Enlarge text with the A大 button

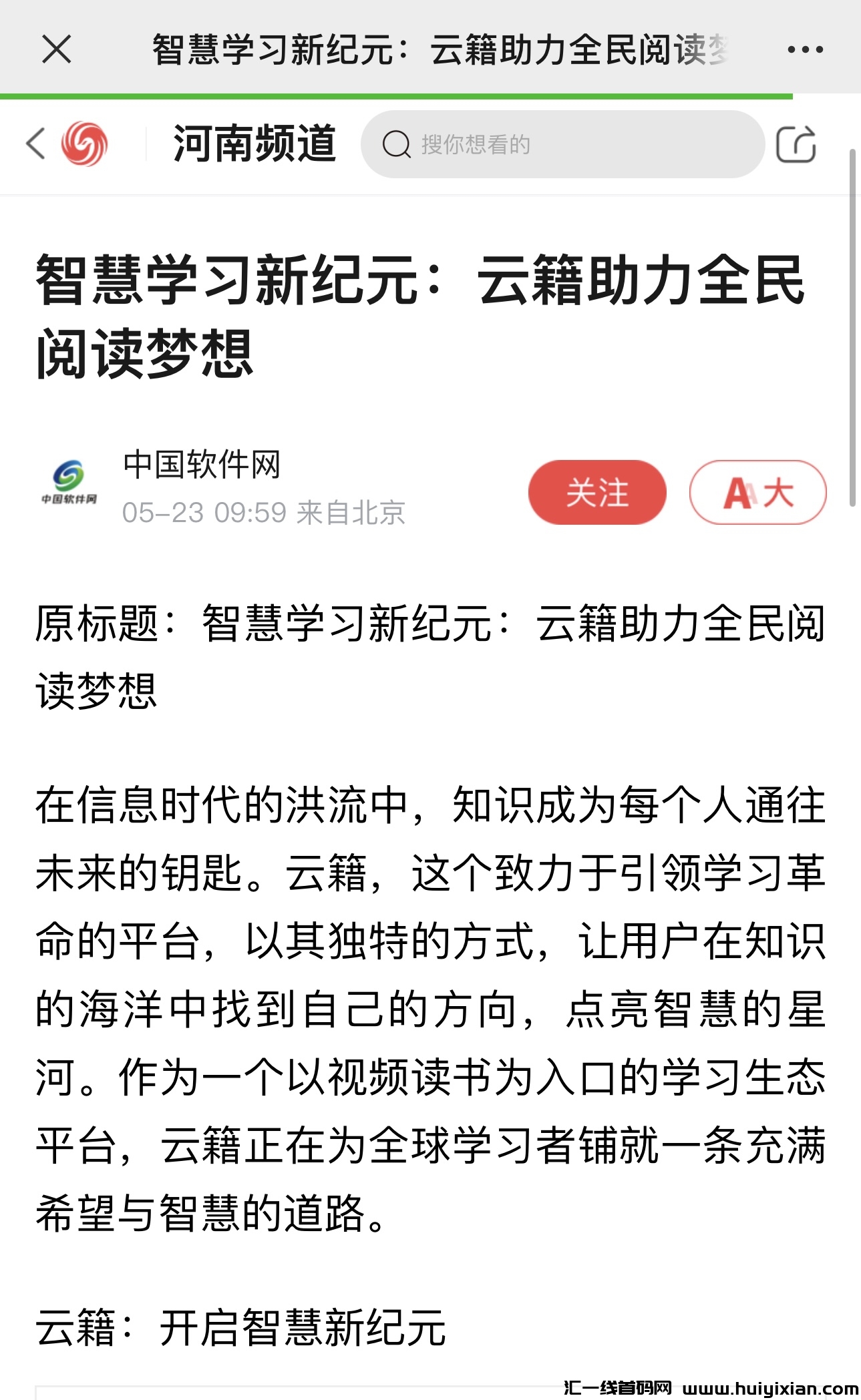click(x=757, y=493)
